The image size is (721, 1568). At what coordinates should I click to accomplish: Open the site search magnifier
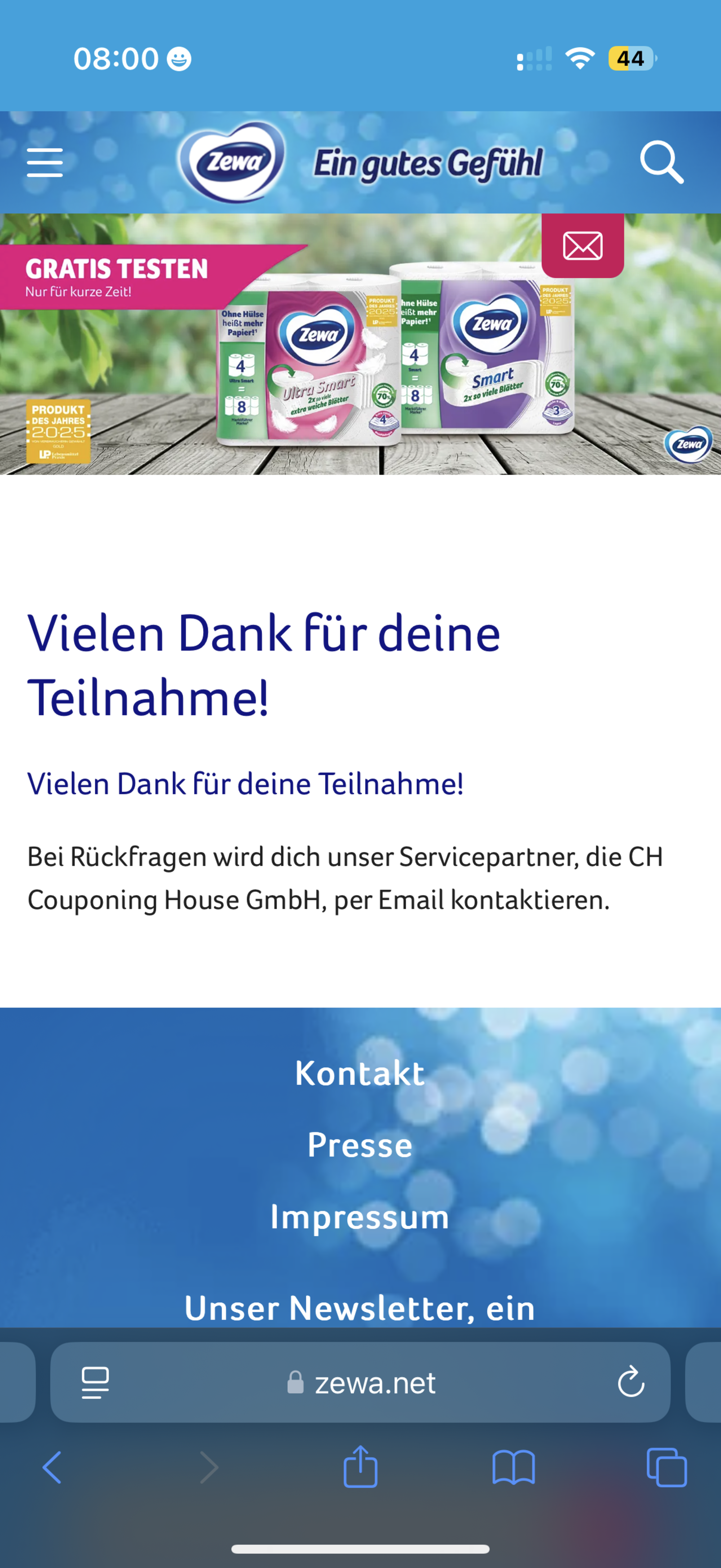point(662,162)
